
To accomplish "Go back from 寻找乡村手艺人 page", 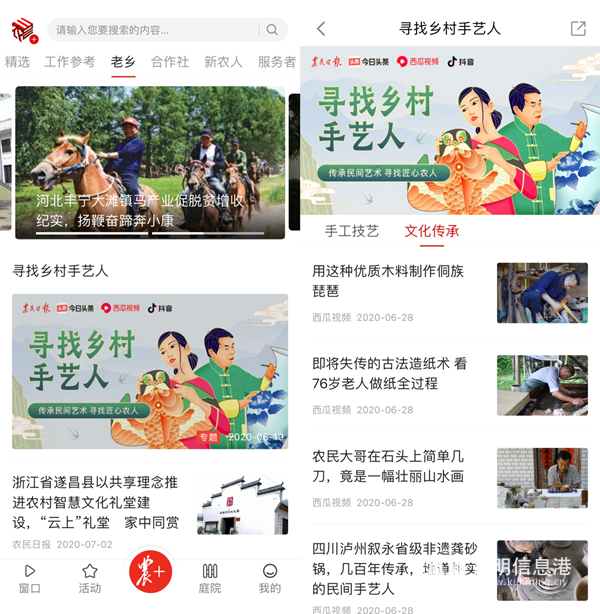I will click(x=321, y=29).
